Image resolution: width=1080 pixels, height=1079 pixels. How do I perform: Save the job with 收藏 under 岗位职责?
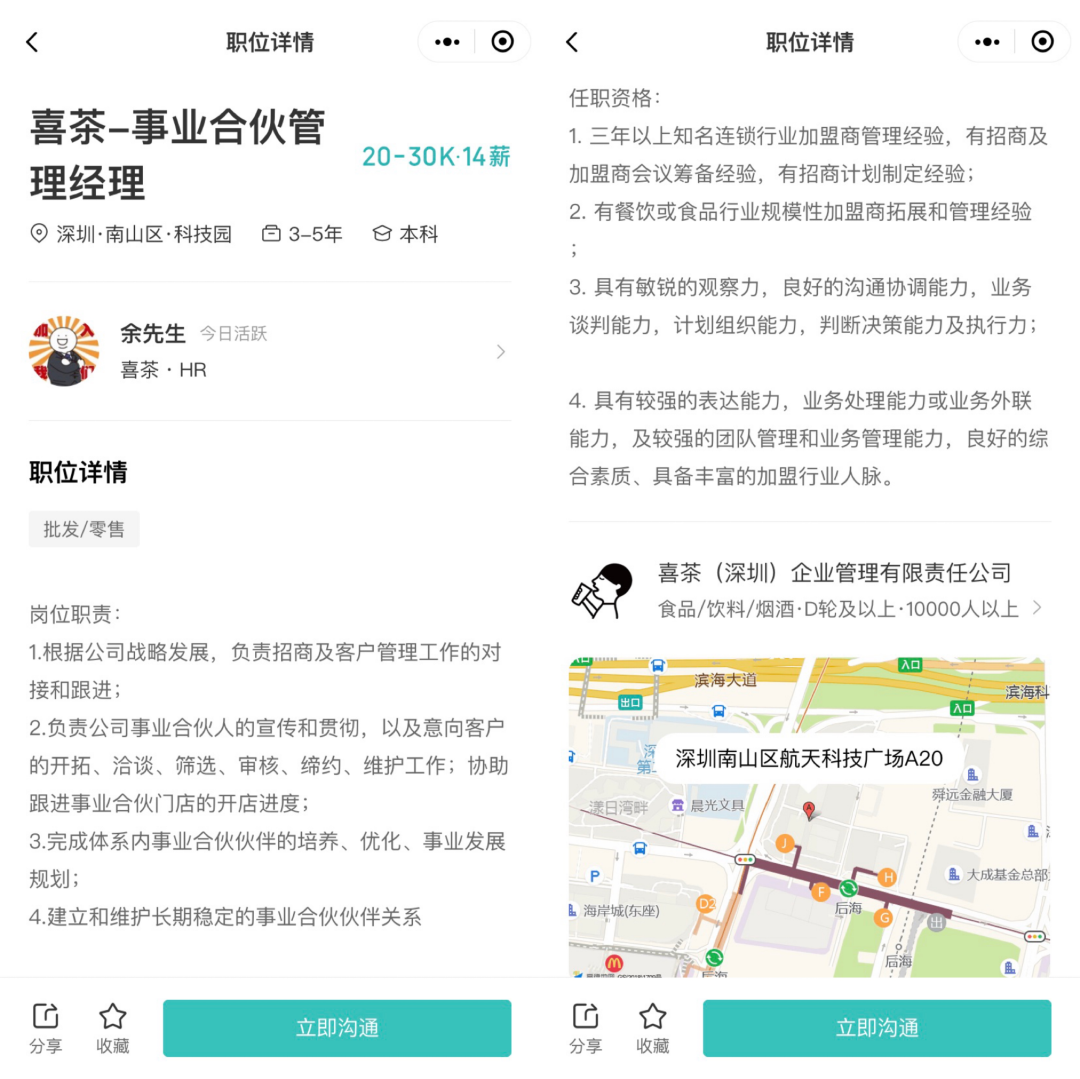[x=113, y=1027]
